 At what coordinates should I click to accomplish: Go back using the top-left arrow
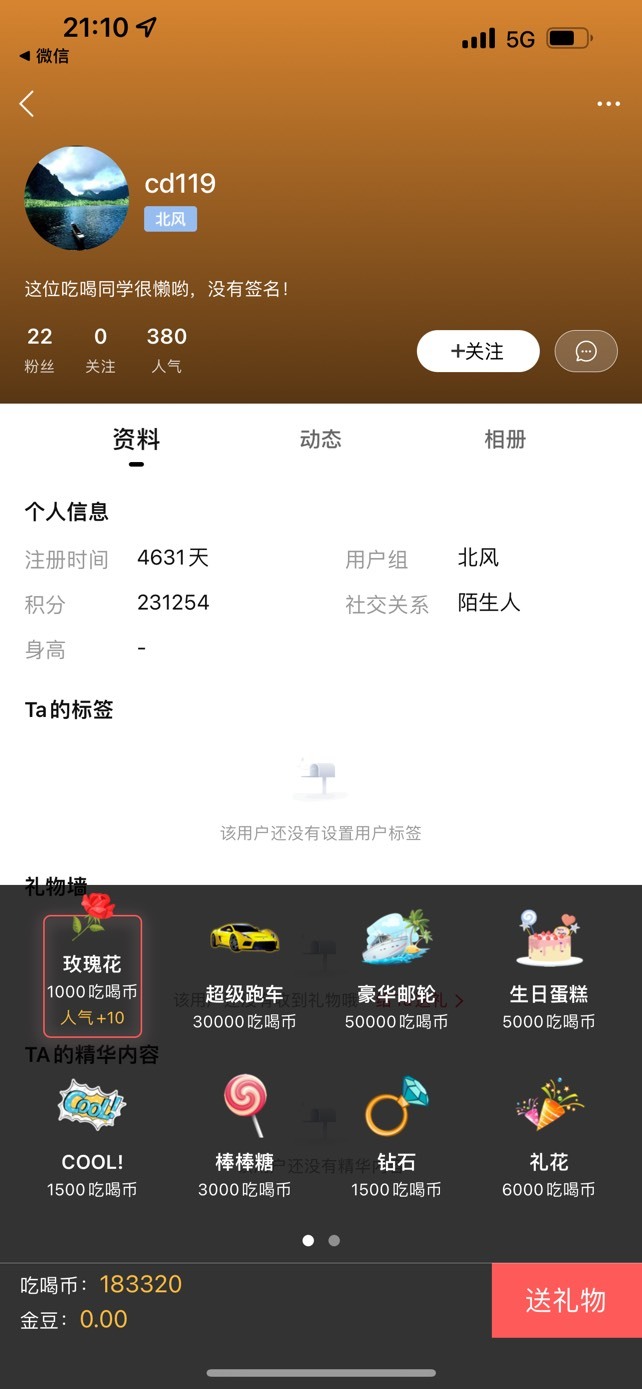point(27,103)
